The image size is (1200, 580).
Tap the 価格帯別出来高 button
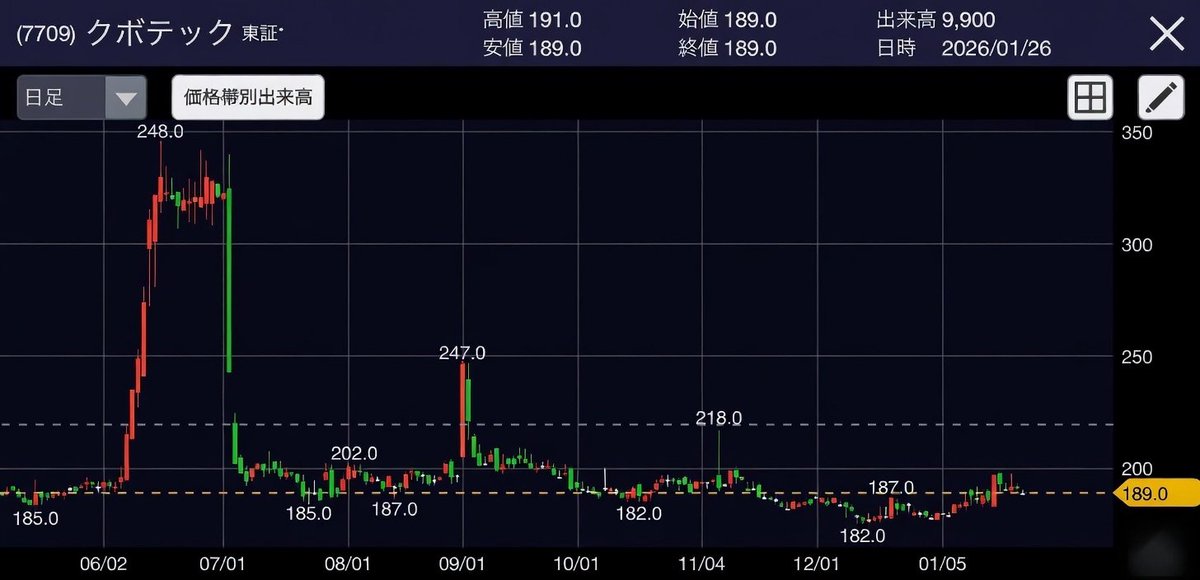tap(248, 98)
